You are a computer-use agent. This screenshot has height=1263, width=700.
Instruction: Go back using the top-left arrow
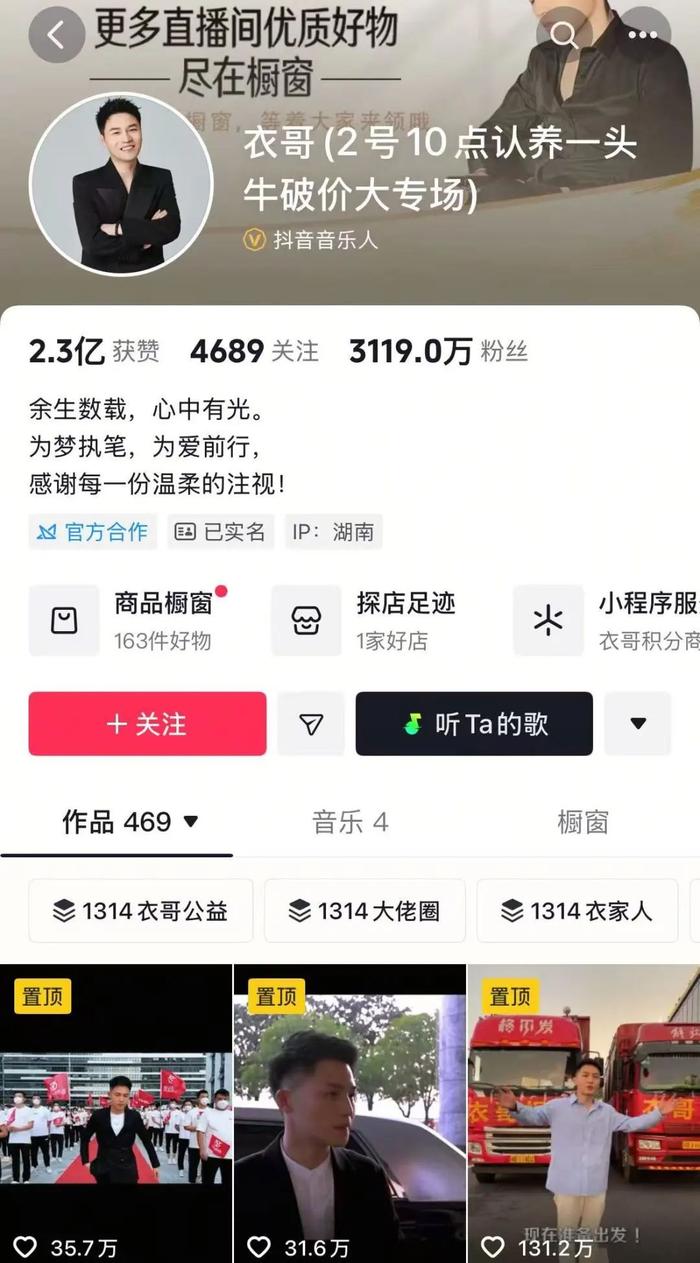point(56,36)
